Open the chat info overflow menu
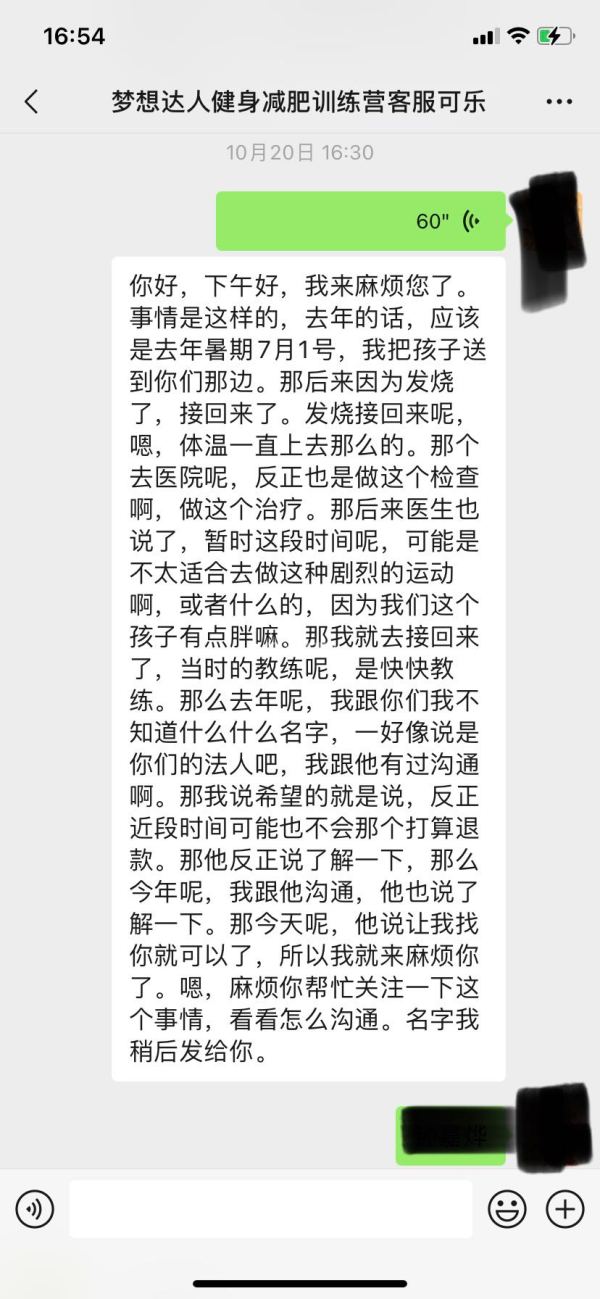 (x=559, y=102)
